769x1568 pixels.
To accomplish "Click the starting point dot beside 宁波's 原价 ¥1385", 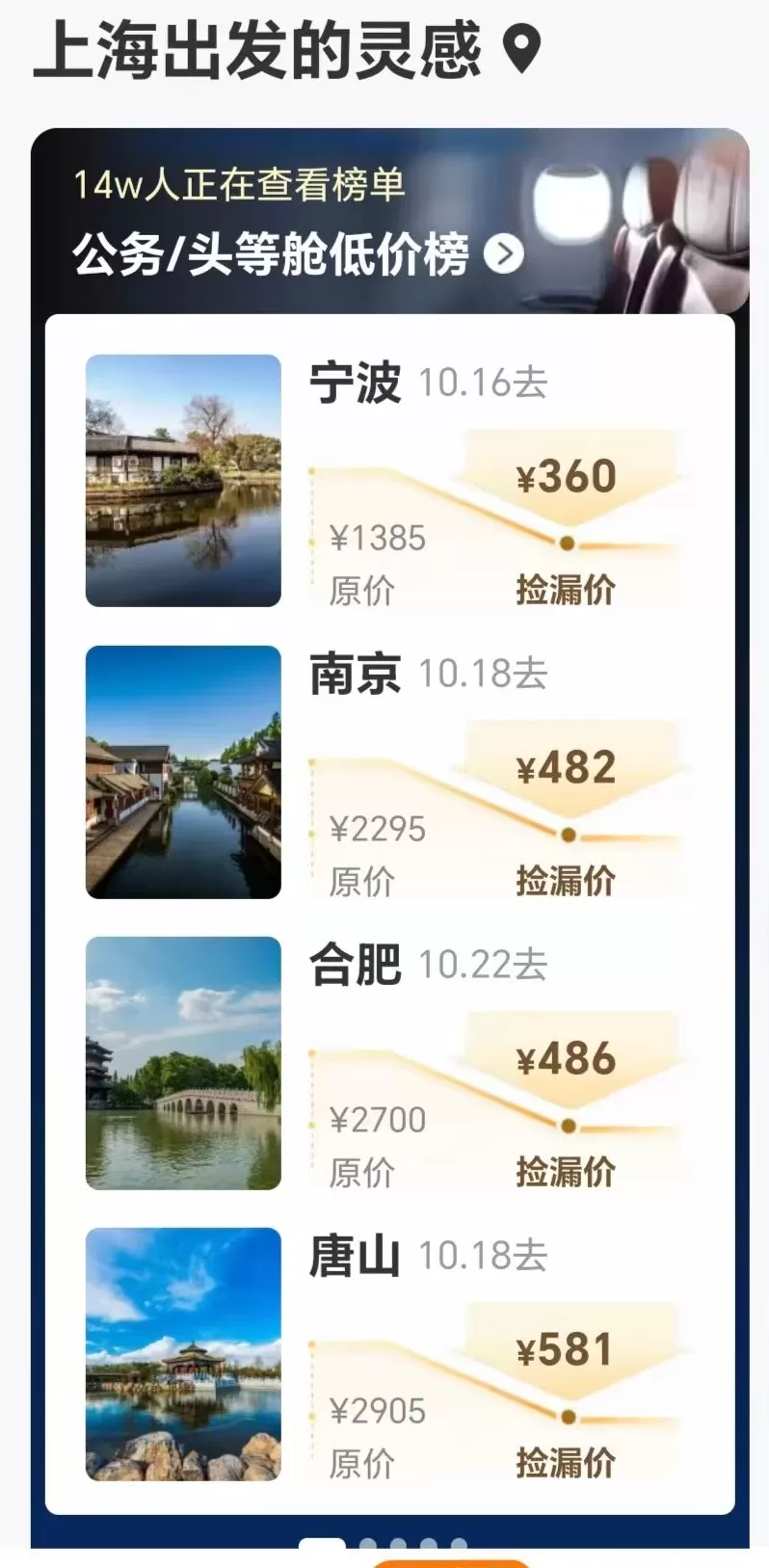I will click(x=310, y=469).
